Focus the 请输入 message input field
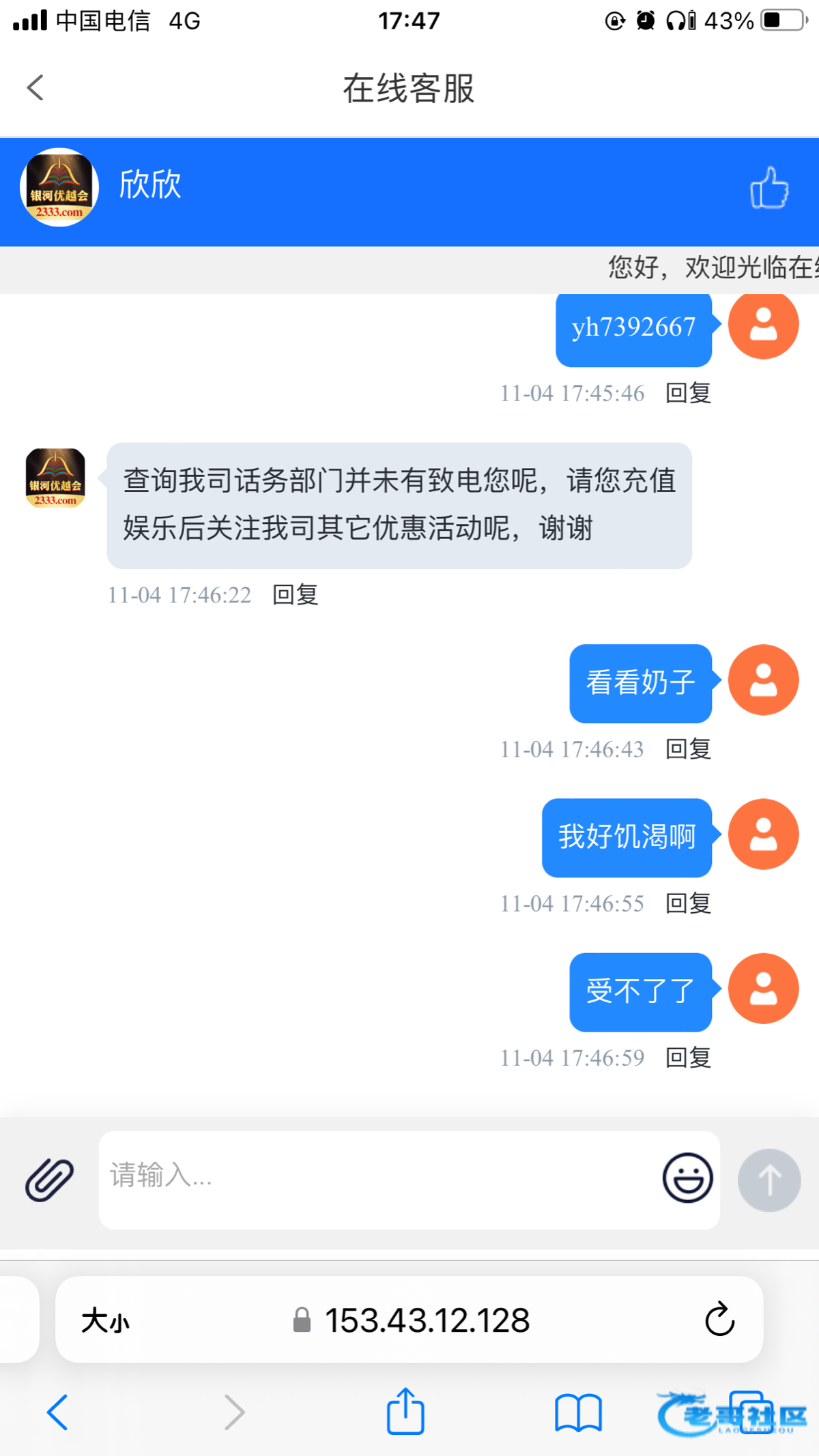 pyautogui.click(x=375, y=1178)
